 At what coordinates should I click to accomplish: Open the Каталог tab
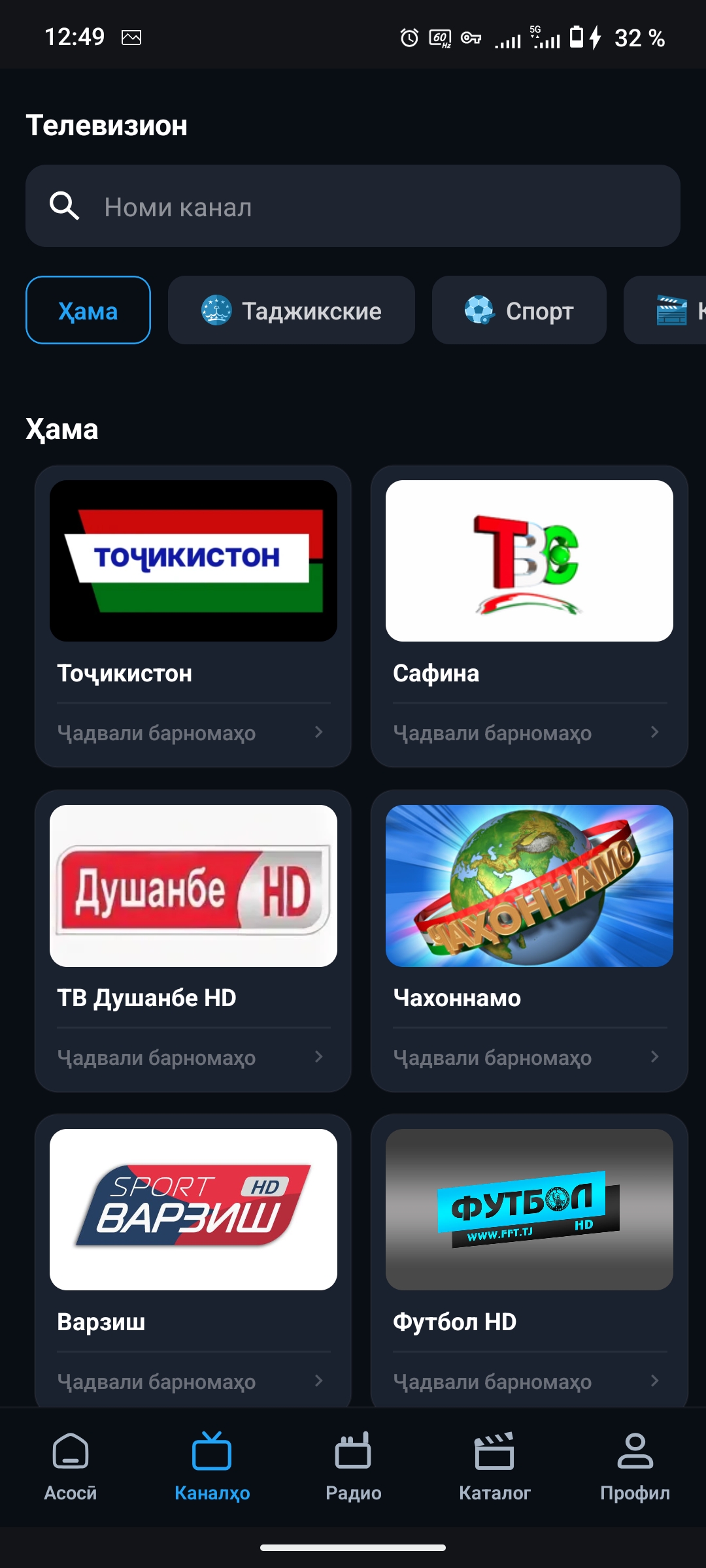coord(494,1467)
